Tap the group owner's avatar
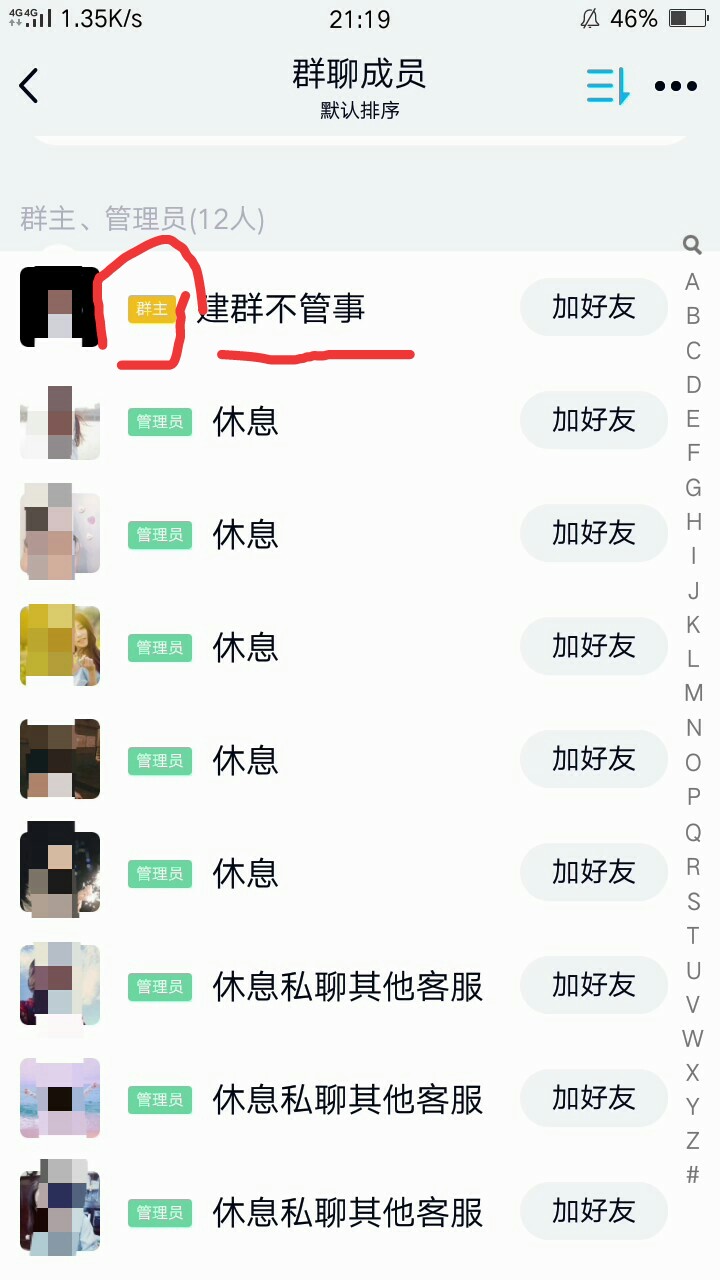This screenshot has width=720, height=1280. click(59, 307)
